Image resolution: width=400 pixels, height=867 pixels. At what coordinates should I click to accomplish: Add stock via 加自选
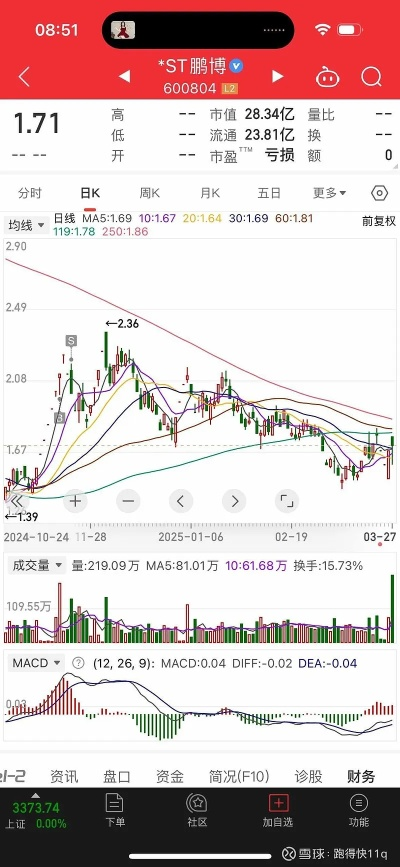tap(278, 811)
